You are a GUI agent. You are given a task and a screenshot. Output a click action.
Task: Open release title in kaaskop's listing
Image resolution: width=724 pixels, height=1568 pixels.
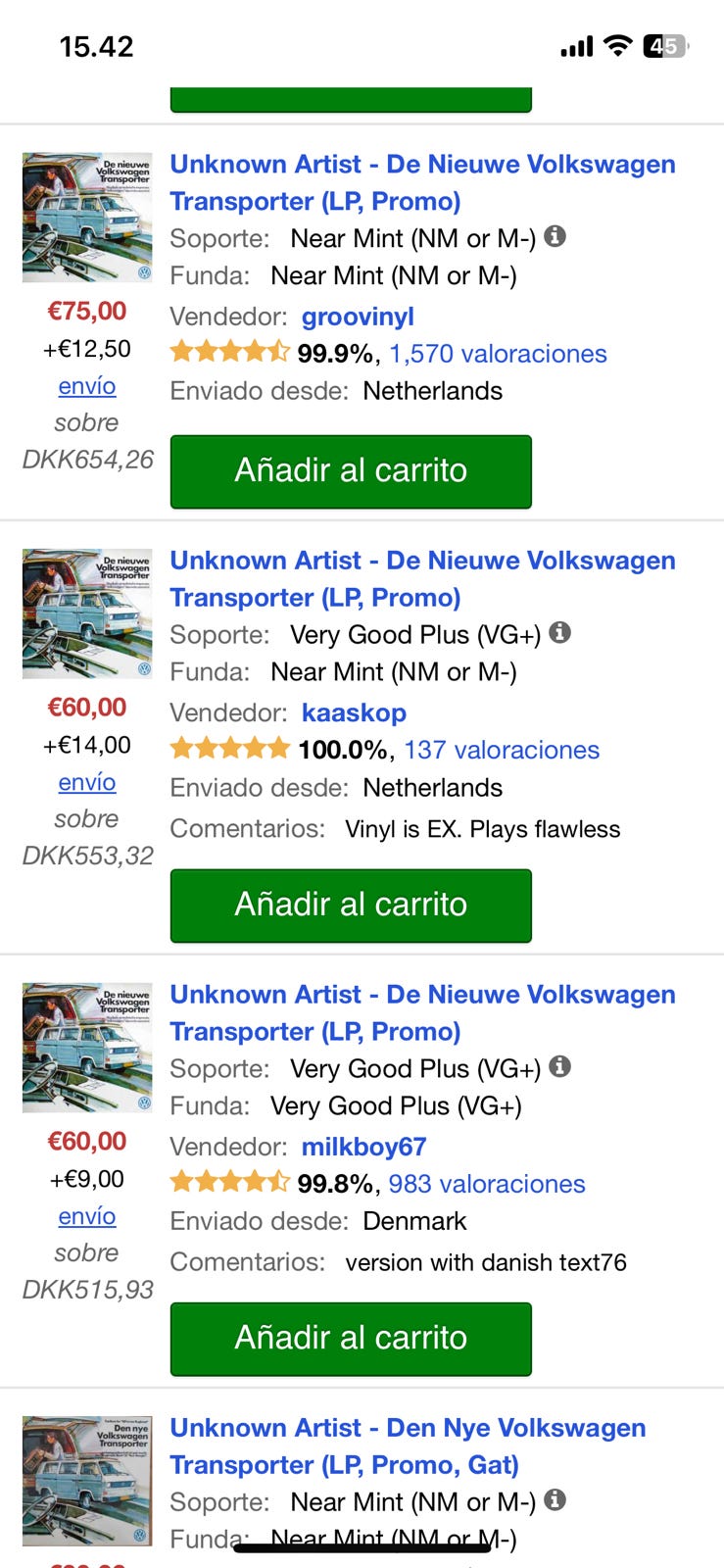[422, 579]
